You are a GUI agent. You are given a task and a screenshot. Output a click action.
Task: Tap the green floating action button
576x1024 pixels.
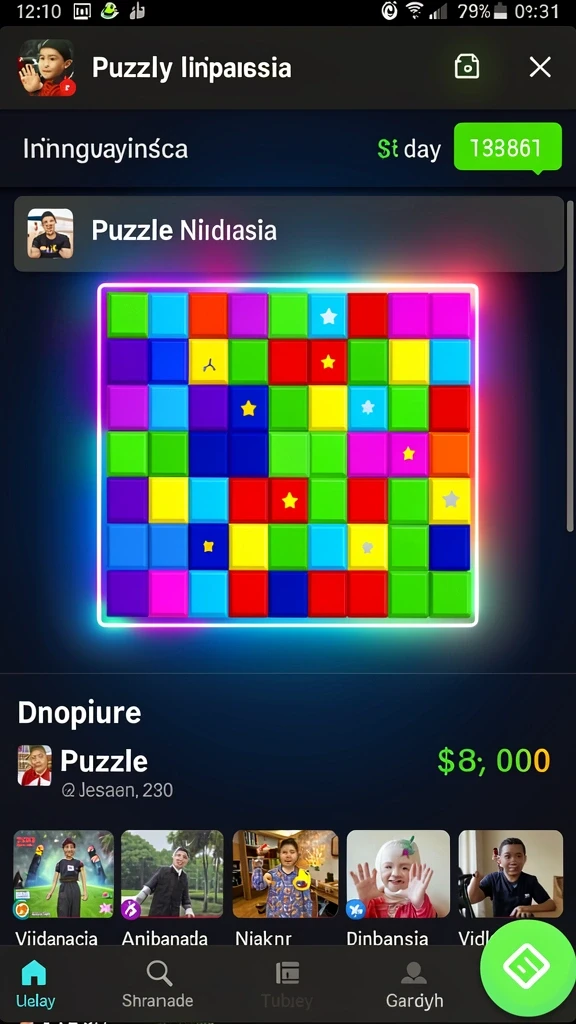point(526,967)
